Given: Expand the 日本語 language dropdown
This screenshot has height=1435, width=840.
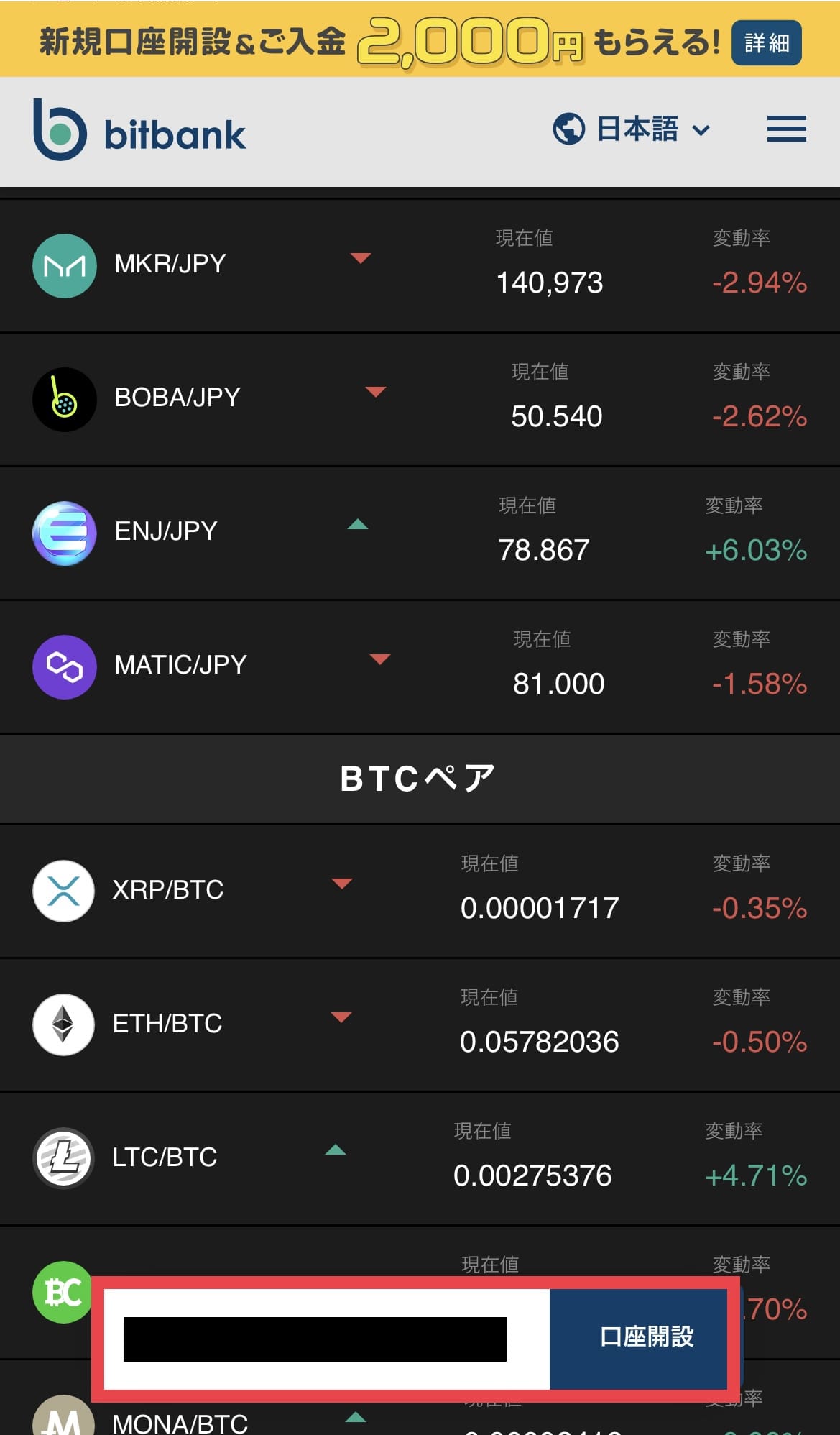Looking at the screenshot, I should pos(632,129).
